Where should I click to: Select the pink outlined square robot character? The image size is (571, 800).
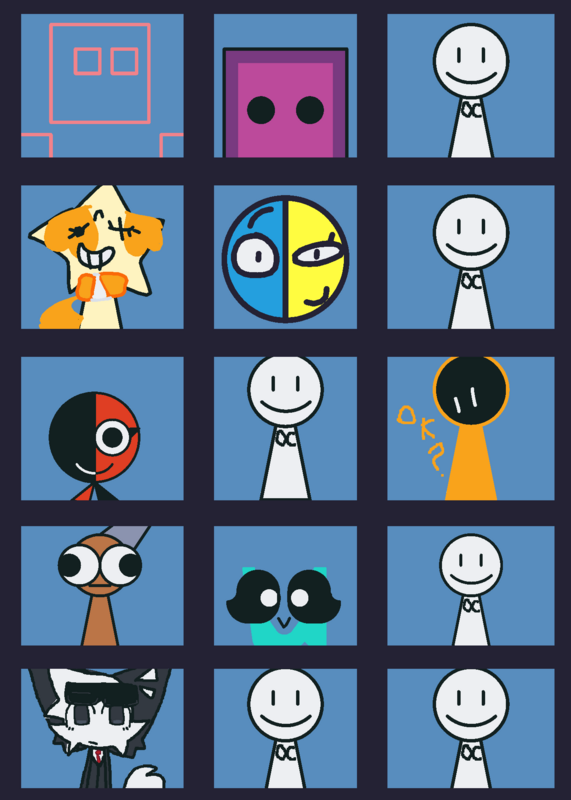(x=102, y=86)
